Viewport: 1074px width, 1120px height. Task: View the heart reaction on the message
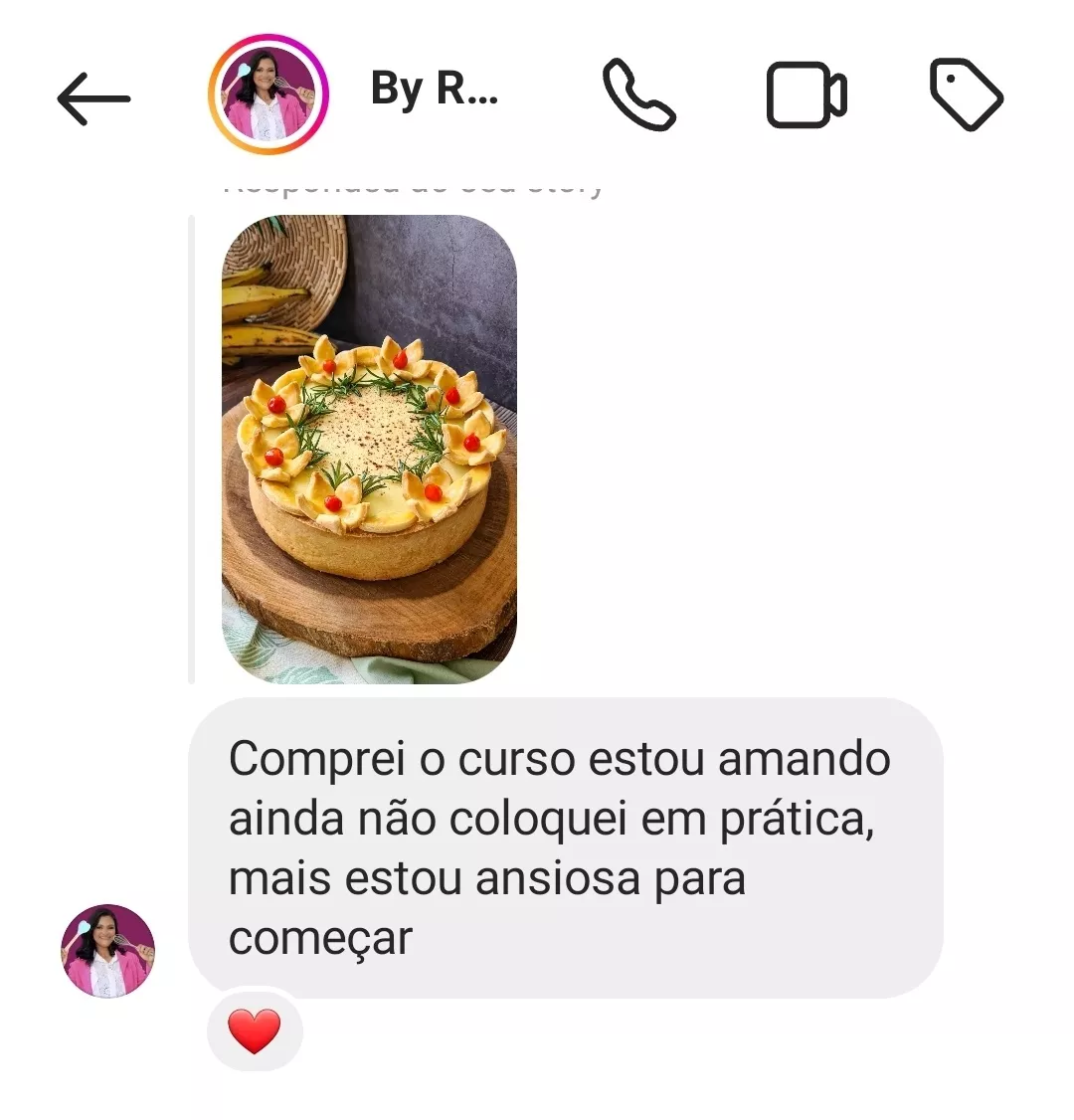click(x=255, y=1030)
